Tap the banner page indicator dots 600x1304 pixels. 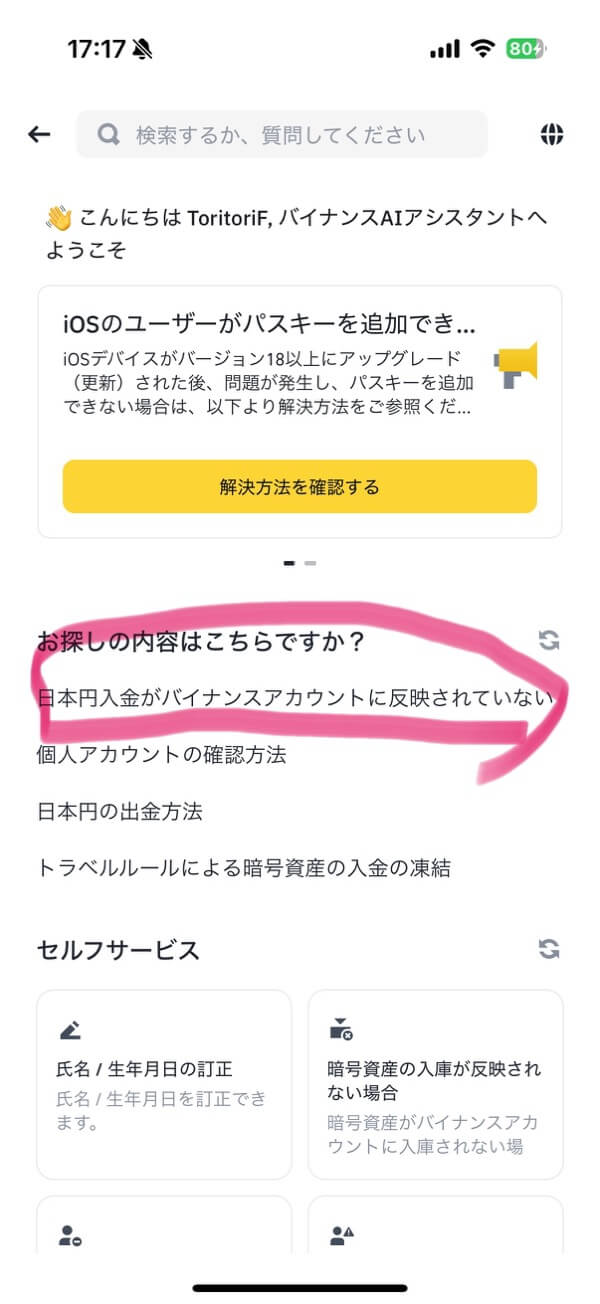tap(299, 563)
